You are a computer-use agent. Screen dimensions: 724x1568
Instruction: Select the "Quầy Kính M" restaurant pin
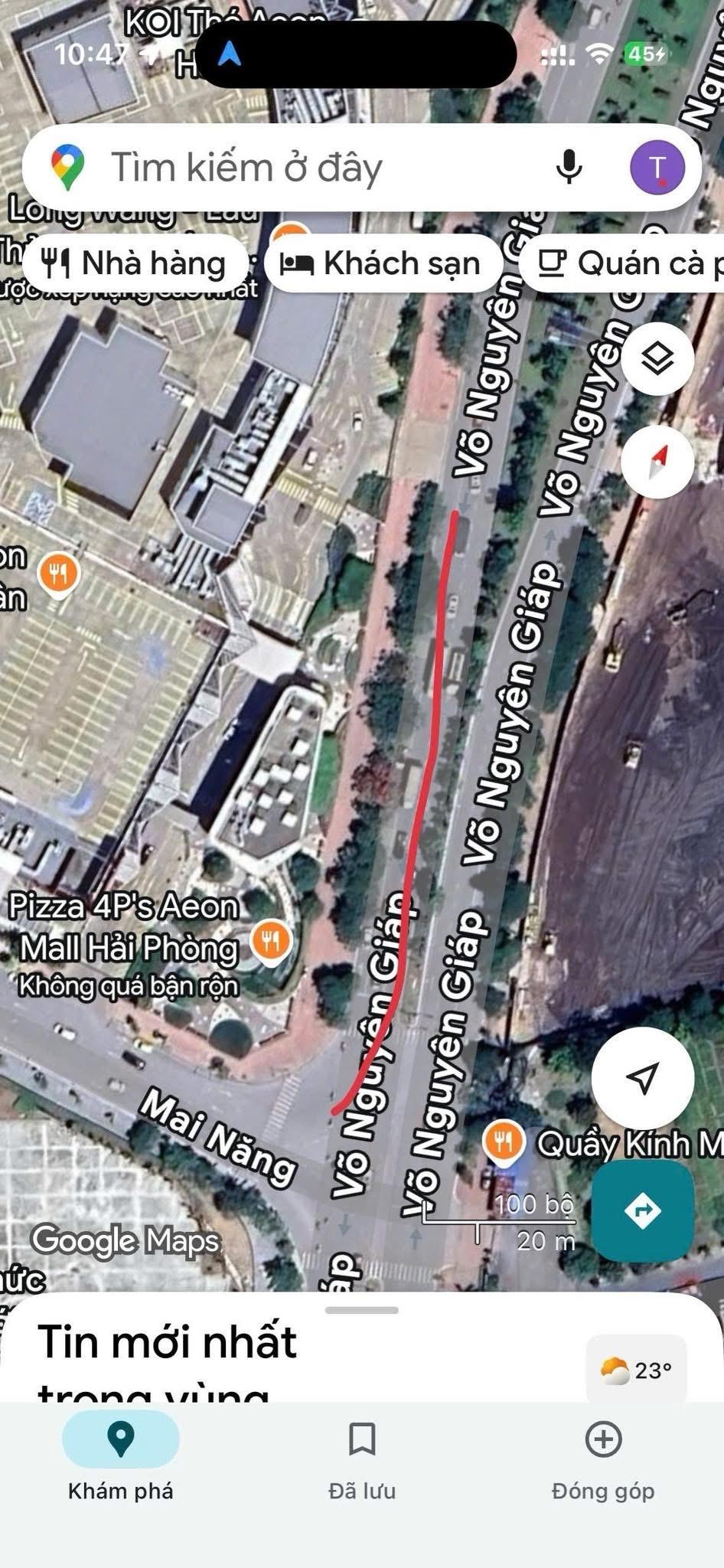[503, 1143]
